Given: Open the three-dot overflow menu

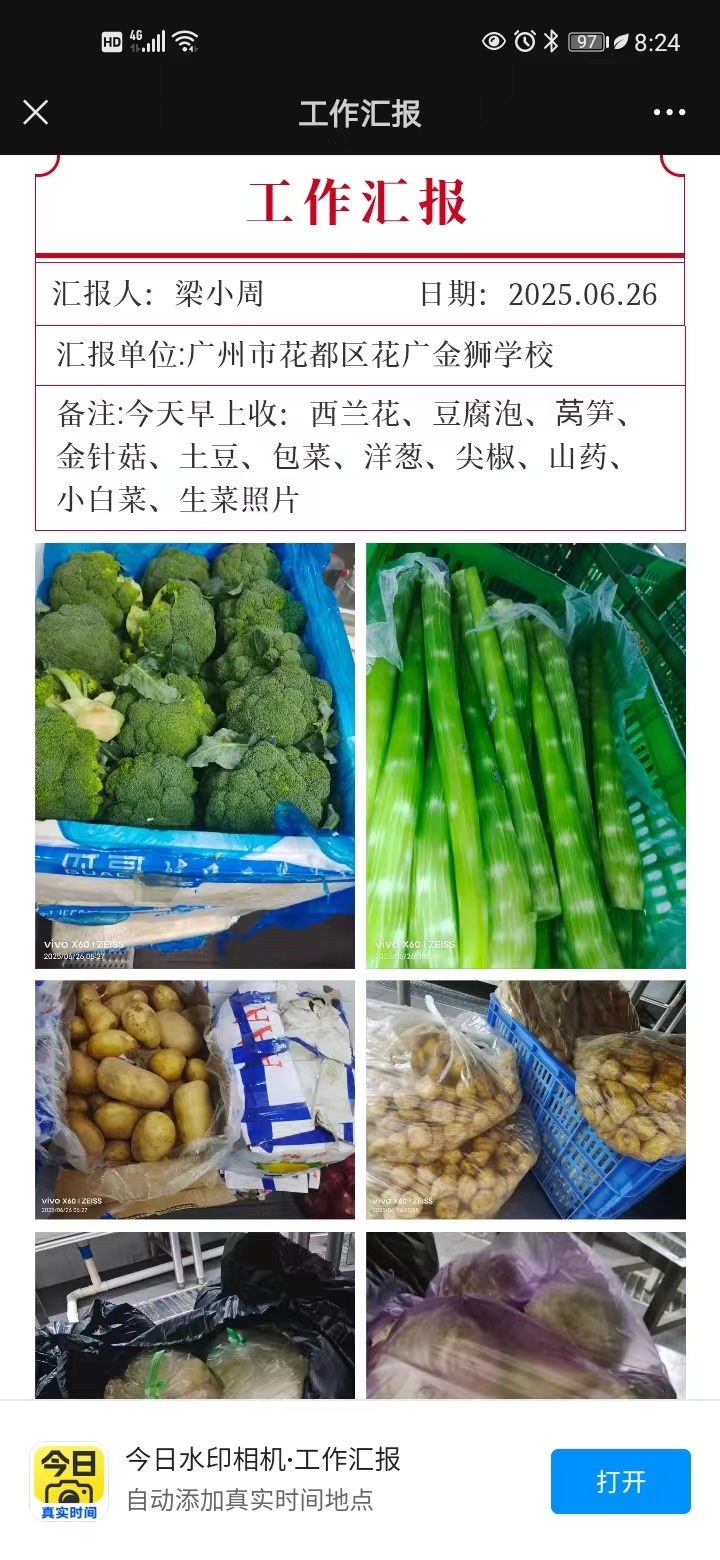Looking at the screenshot, I should click(669, 113).
